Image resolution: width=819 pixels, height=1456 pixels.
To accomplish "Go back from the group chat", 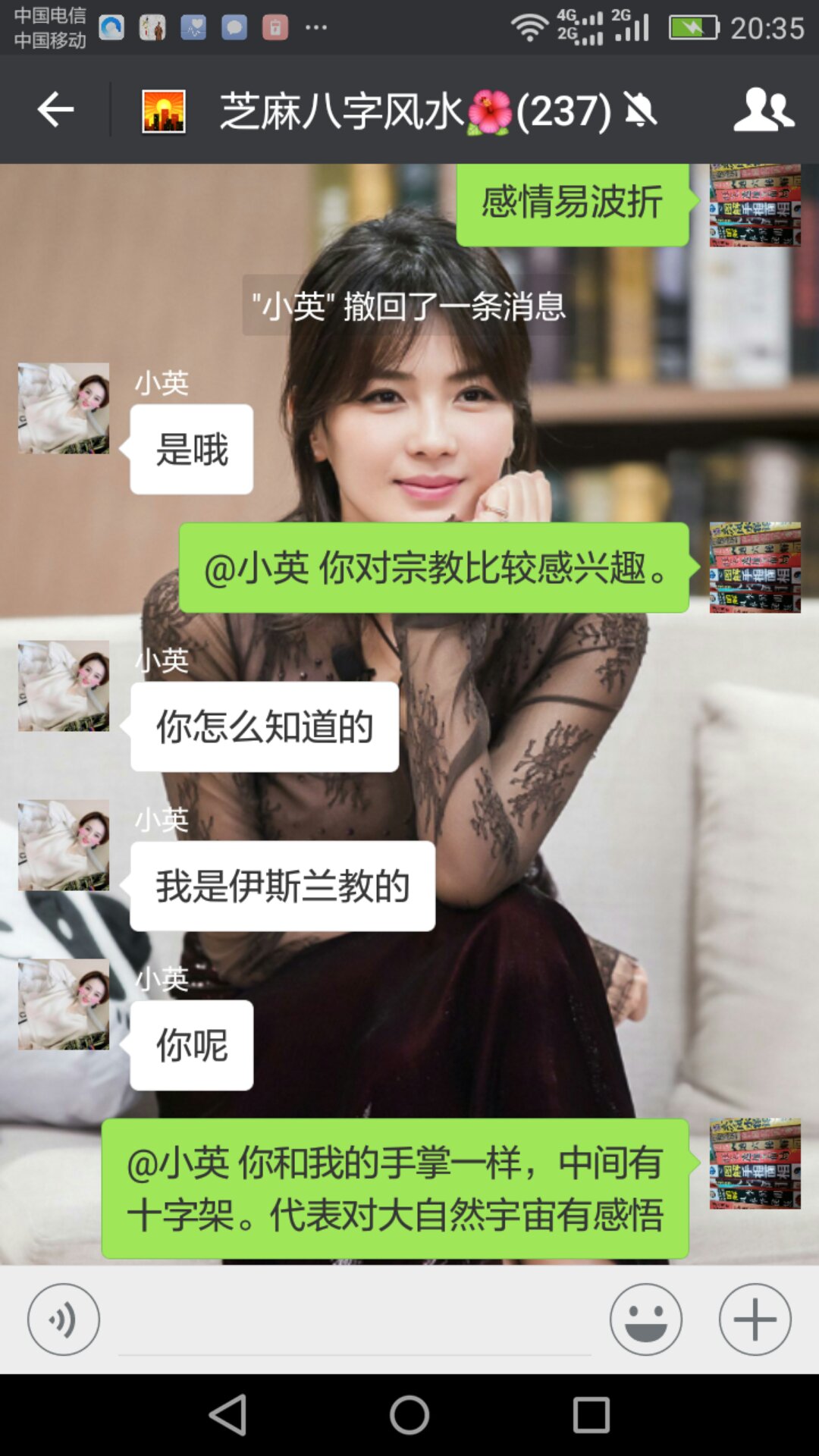I will [55, 111].
